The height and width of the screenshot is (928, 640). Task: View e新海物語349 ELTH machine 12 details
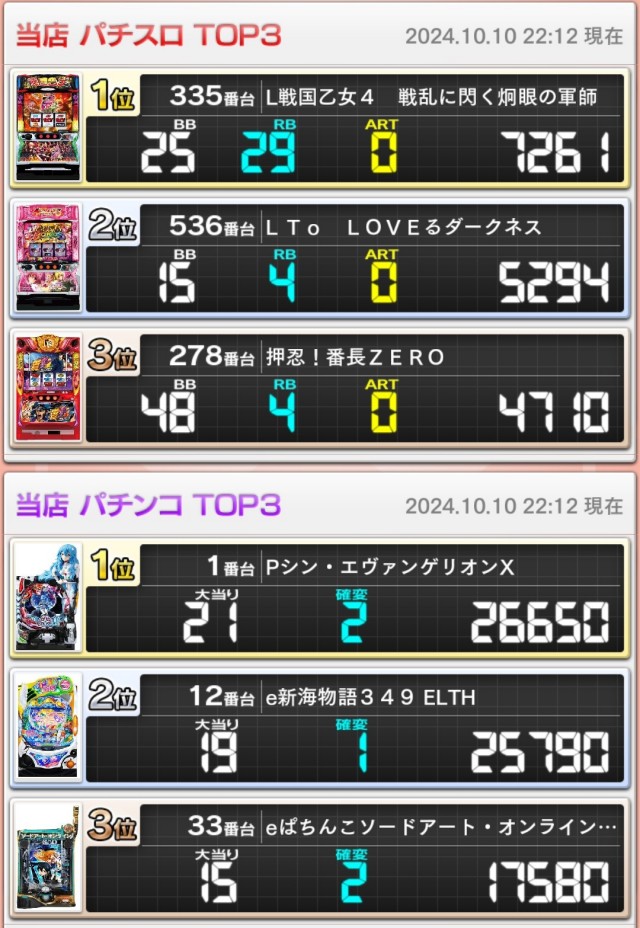pyautogui.click(x=320, y=727)
